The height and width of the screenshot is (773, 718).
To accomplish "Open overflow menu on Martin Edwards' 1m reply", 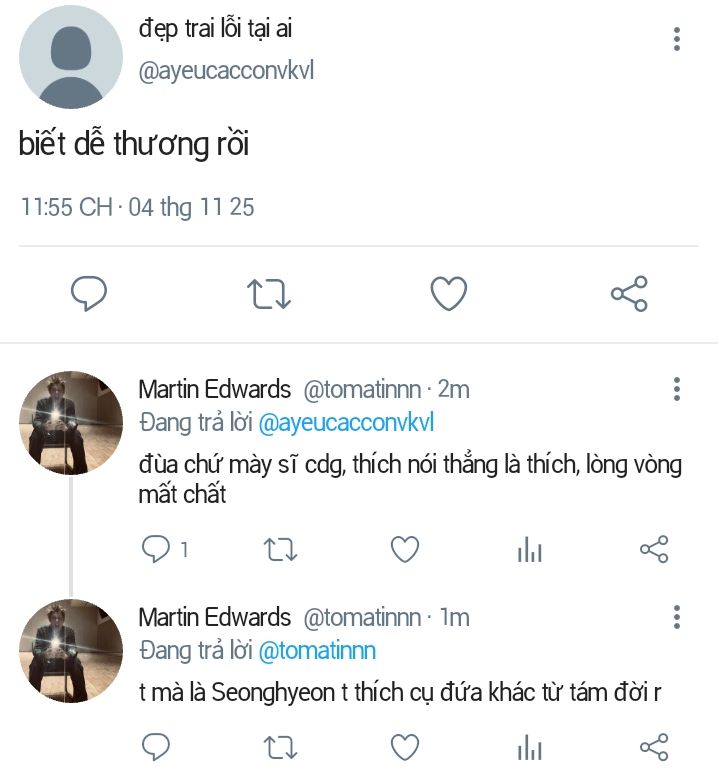I will pos(677,617).
